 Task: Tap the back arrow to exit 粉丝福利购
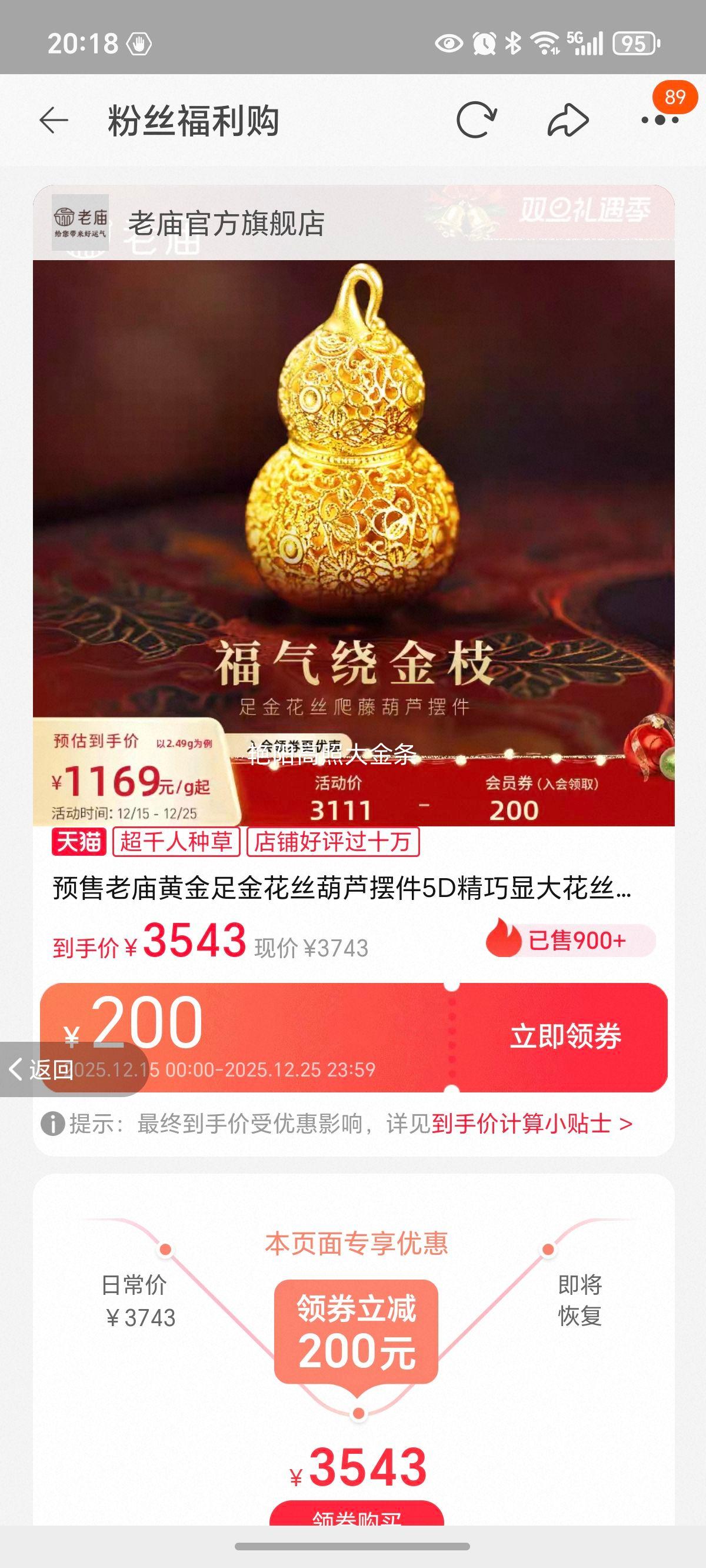[55, 119]
